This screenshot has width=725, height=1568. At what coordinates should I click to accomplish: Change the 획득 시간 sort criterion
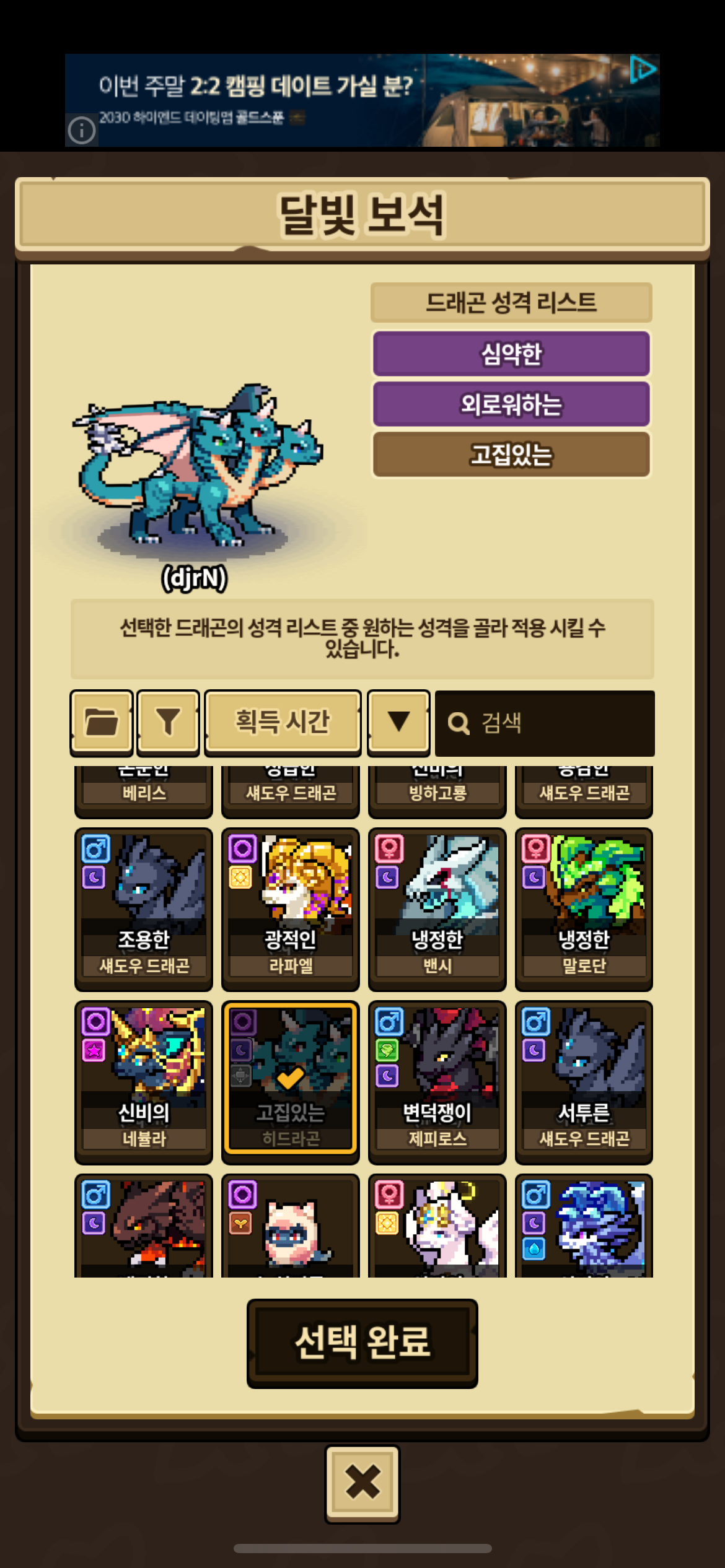point(283,723)
